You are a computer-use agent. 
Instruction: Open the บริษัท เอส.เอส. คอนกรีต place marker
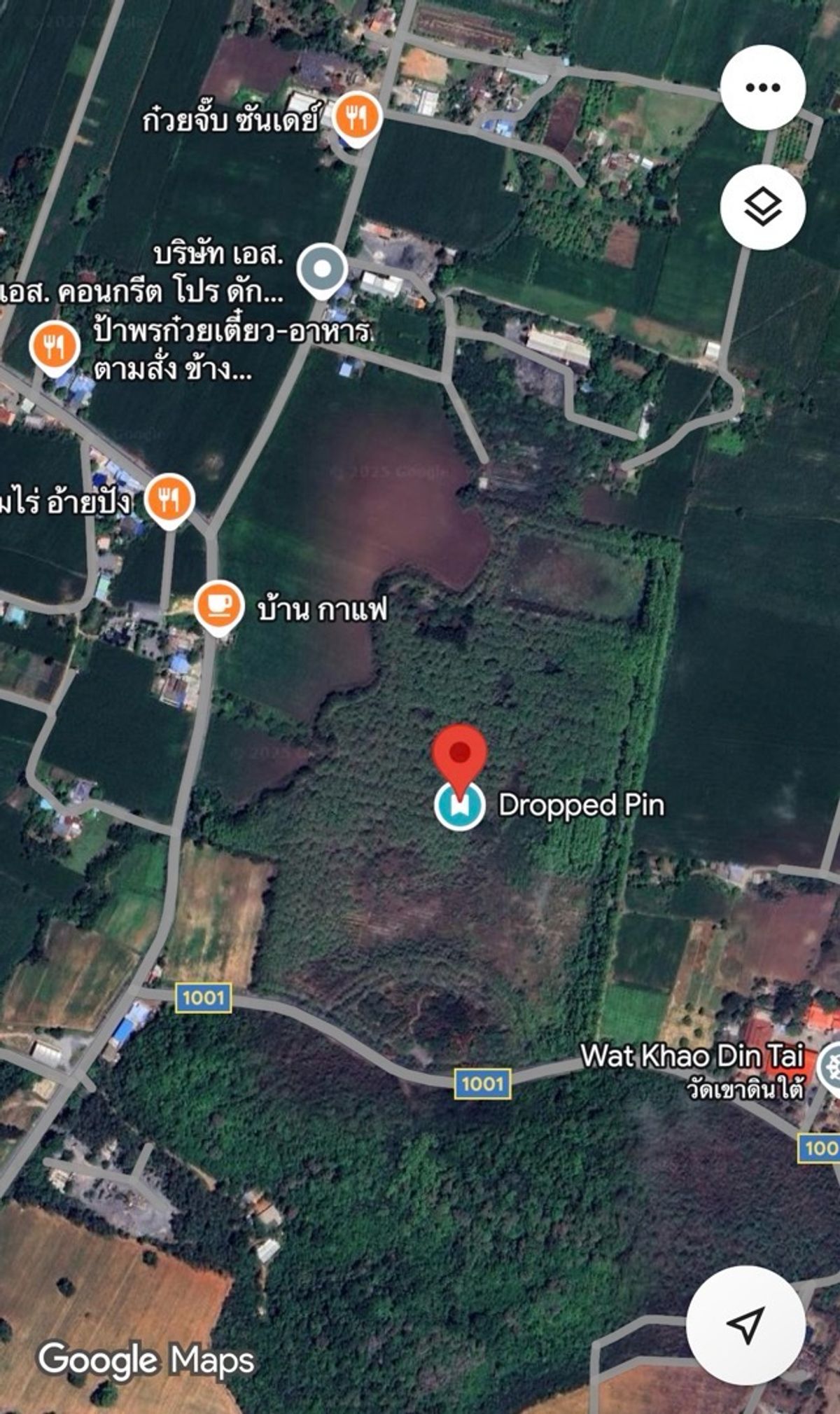point(322,270)
